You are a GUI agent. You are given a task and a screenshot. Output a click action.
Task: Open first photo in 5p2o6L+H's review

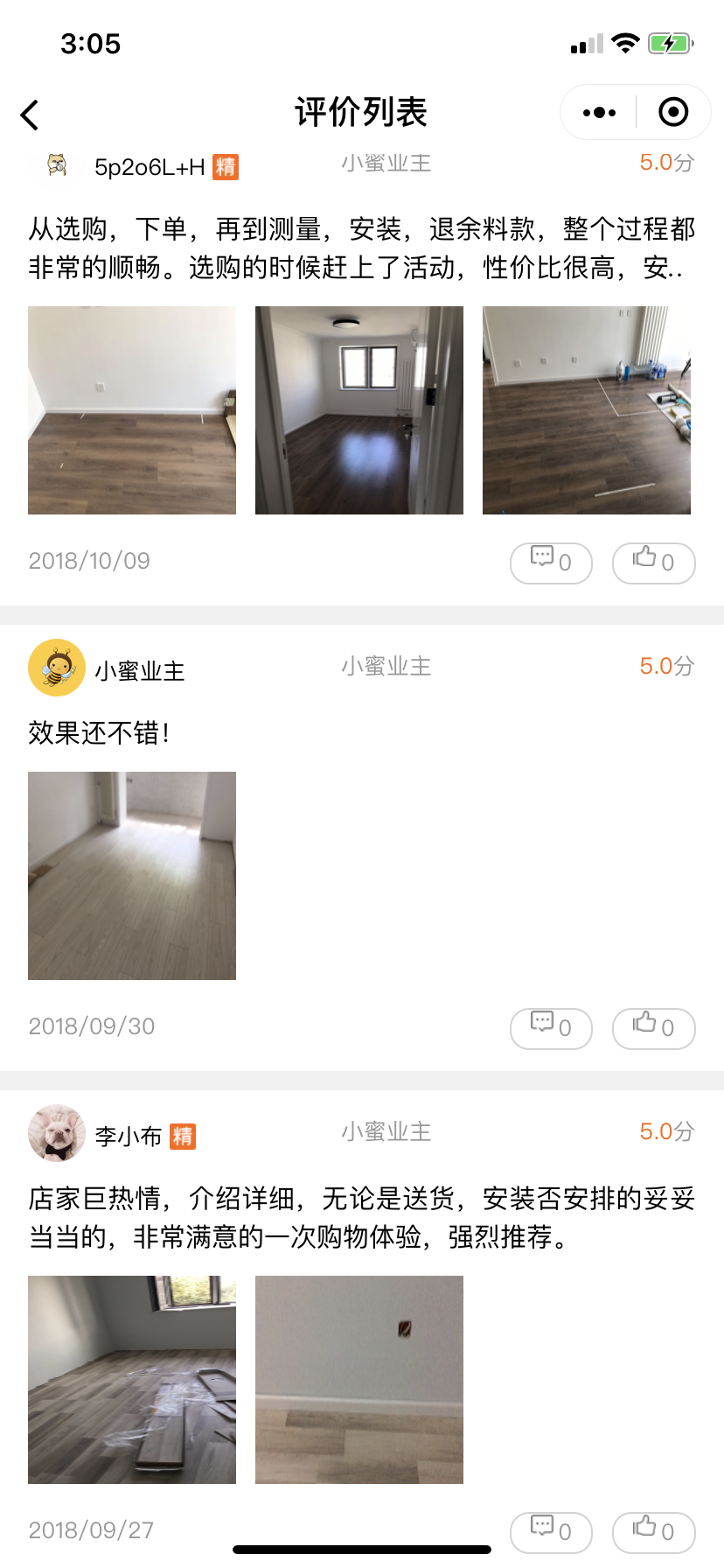click(132, 410)
